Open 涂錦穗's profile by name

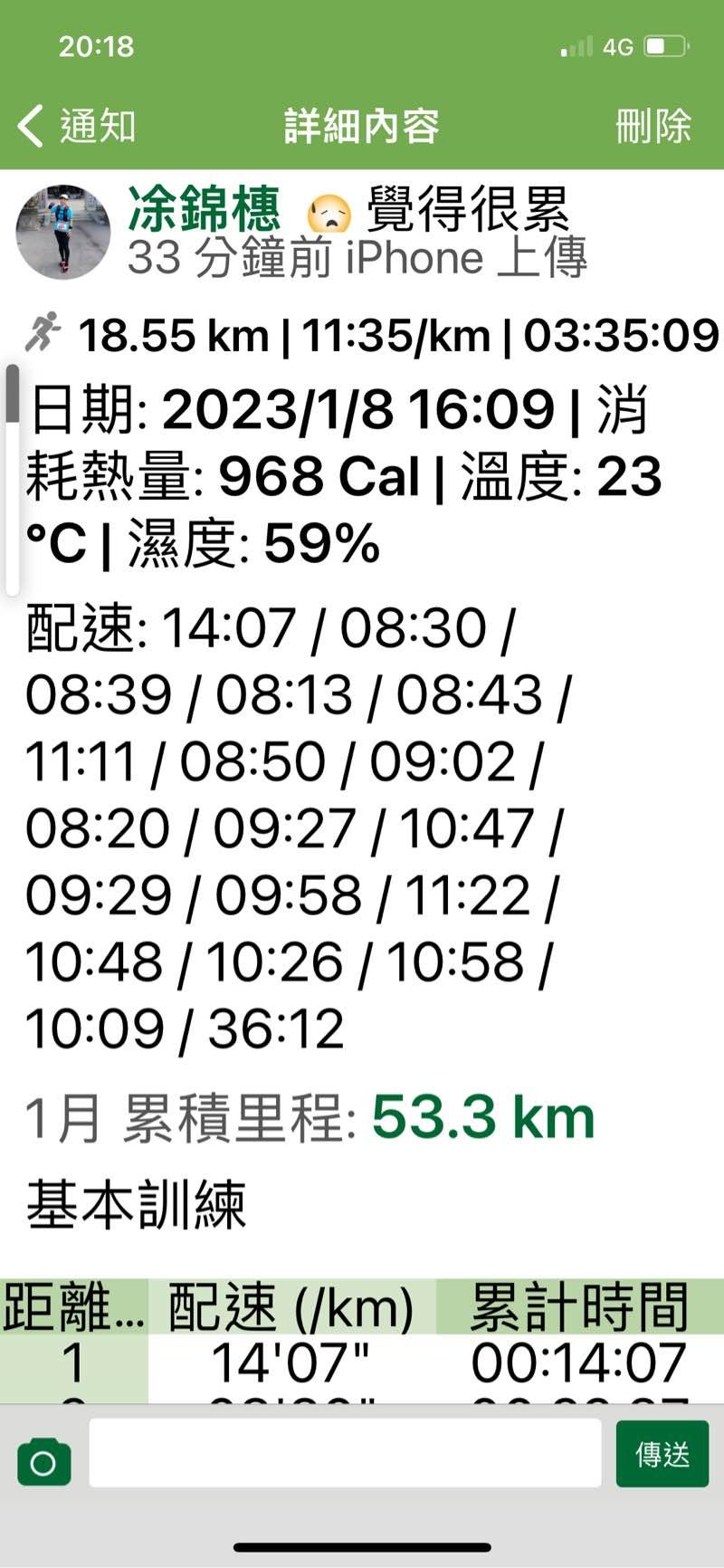point(204,208)
